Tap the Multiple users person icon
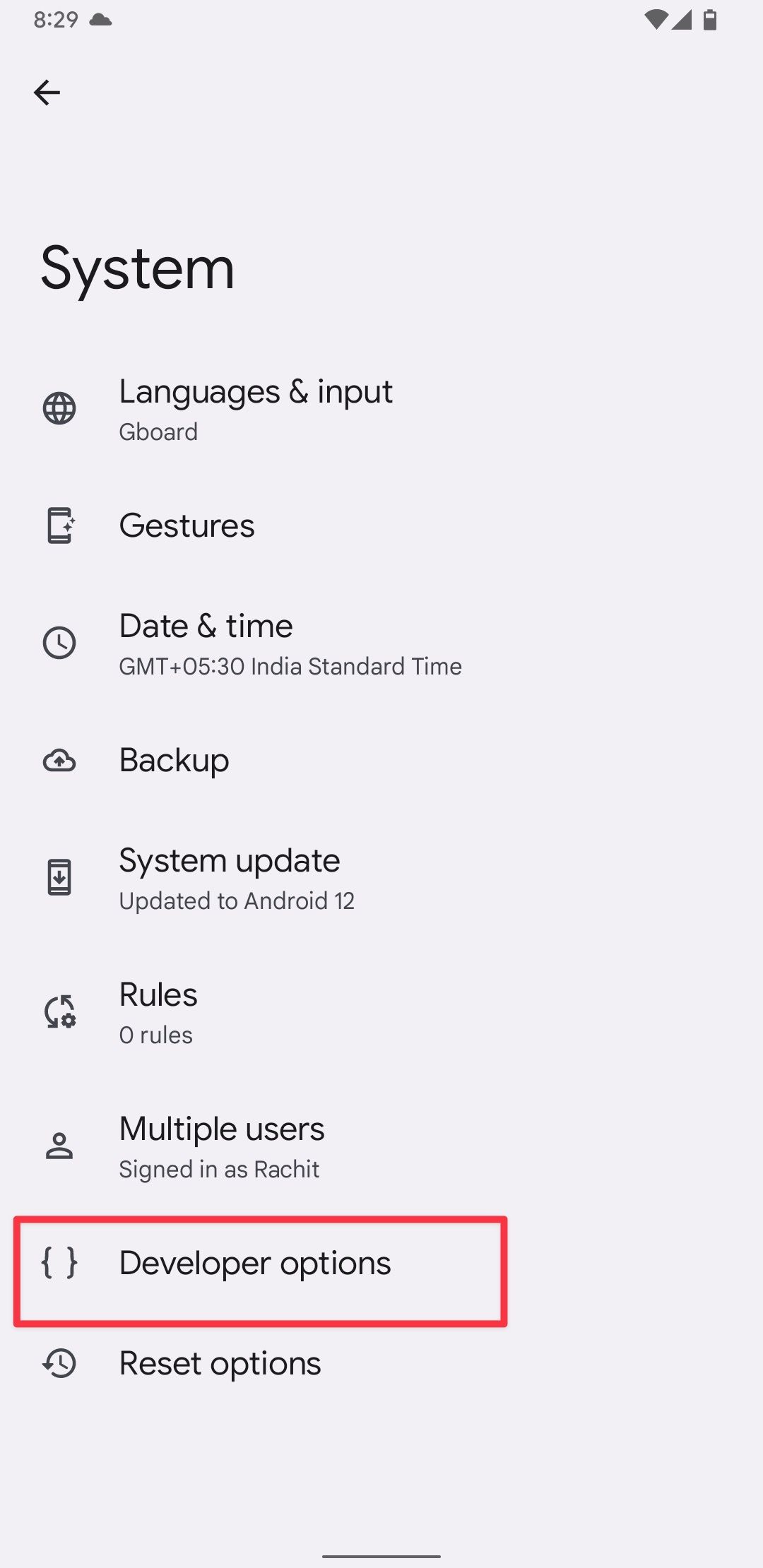Image resolution: width=763 pixels, height=1568 pixels. coord(59,1146)
